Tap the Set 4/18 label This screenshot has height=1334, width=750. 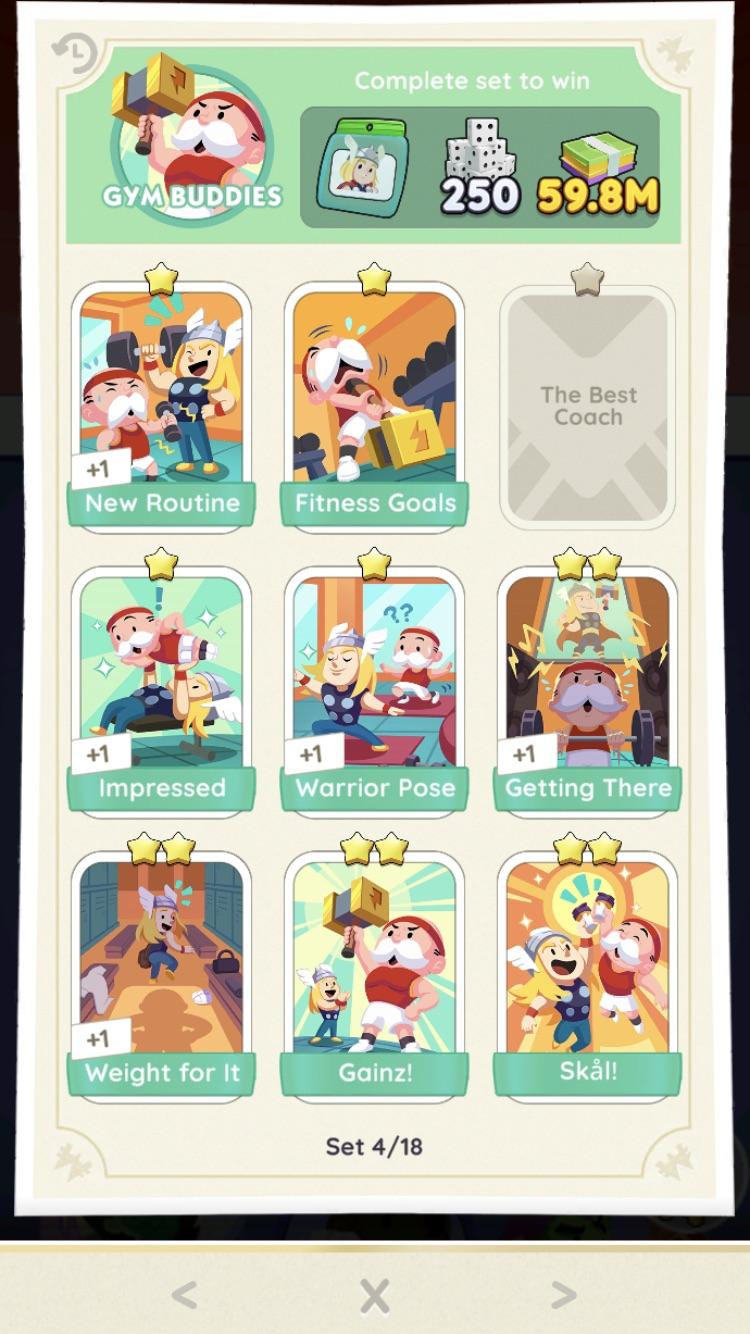tap(374, 1146)
